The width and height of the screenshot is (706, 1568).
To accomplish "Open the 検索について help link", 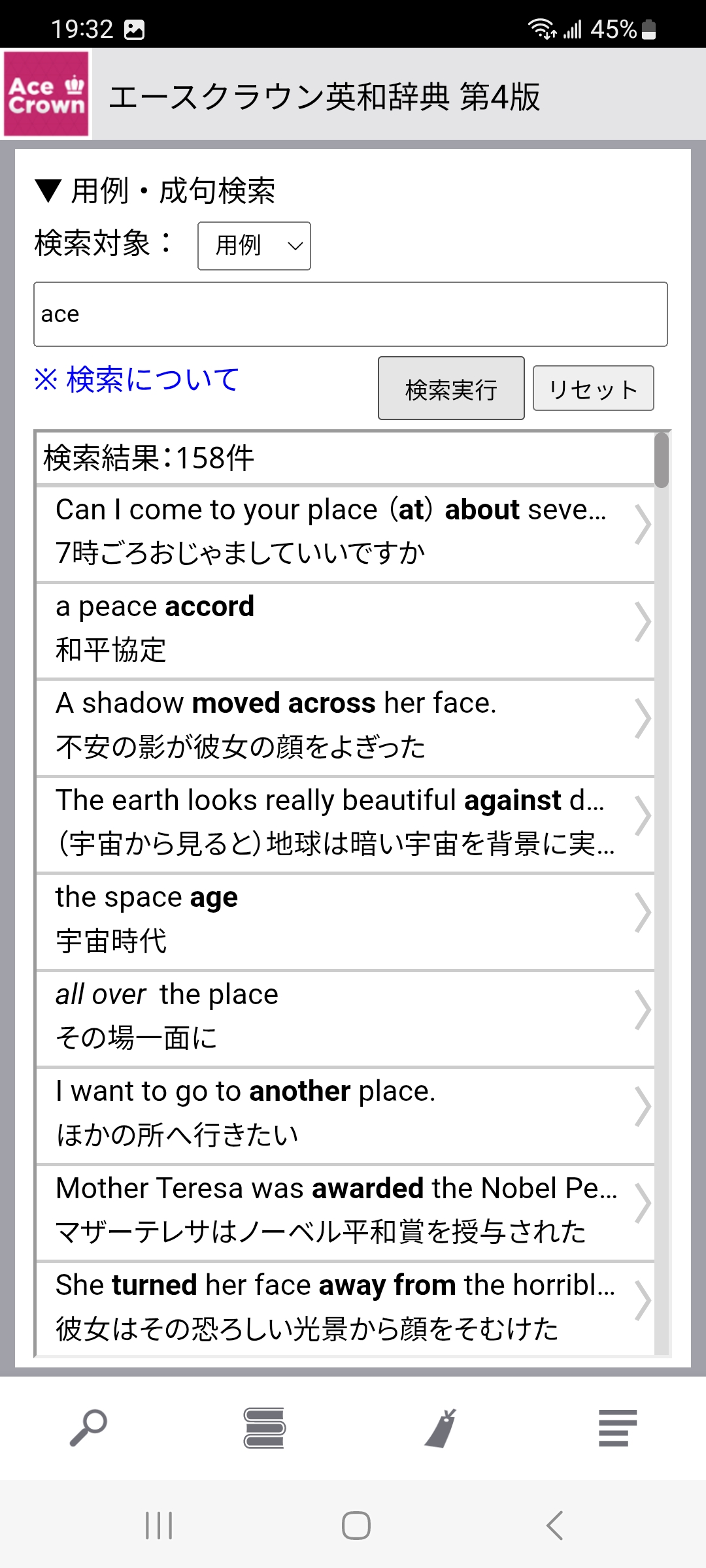I will [137, 380].
